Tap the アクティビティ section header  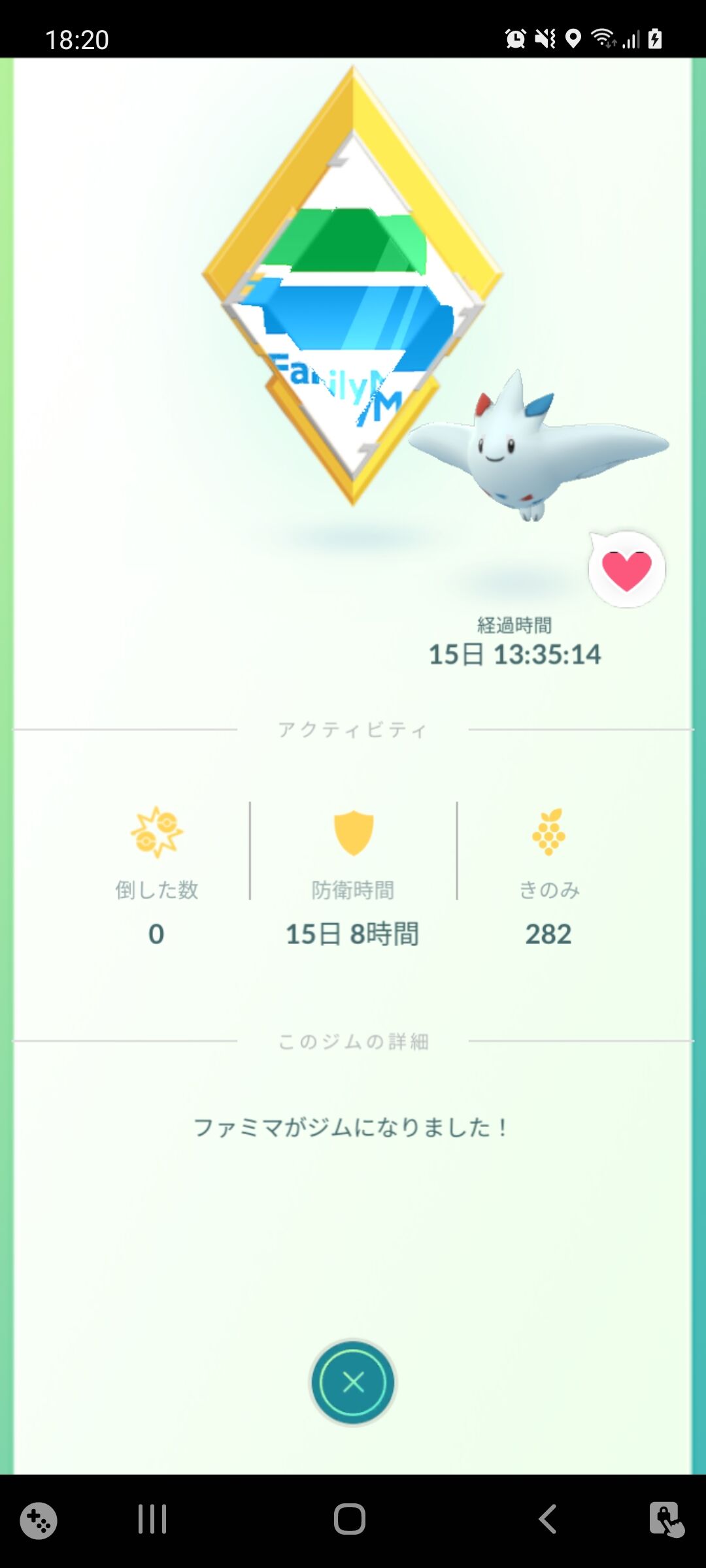[x=353, y=730]
